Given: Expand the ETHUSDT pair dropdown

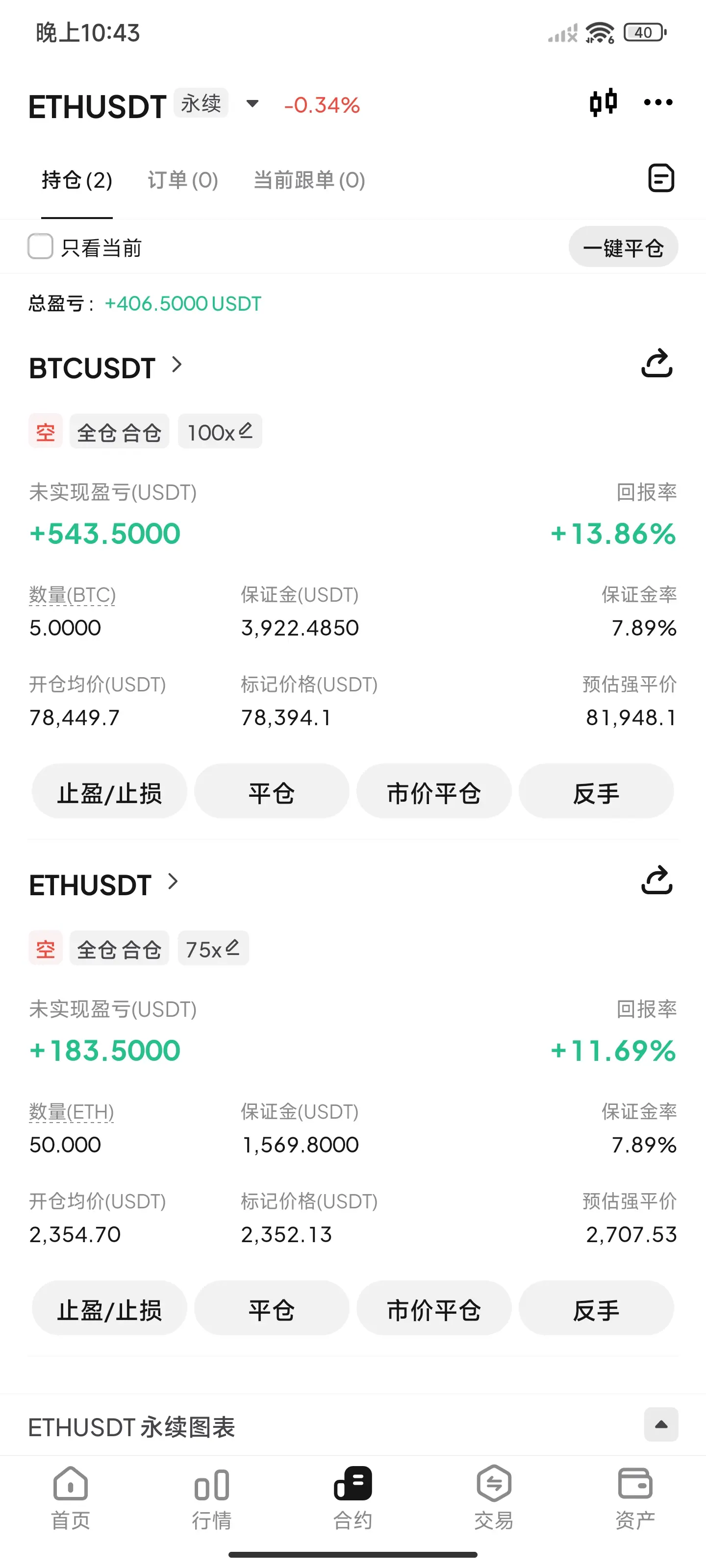Looking at the screenshot, I should tap(252, 104).
